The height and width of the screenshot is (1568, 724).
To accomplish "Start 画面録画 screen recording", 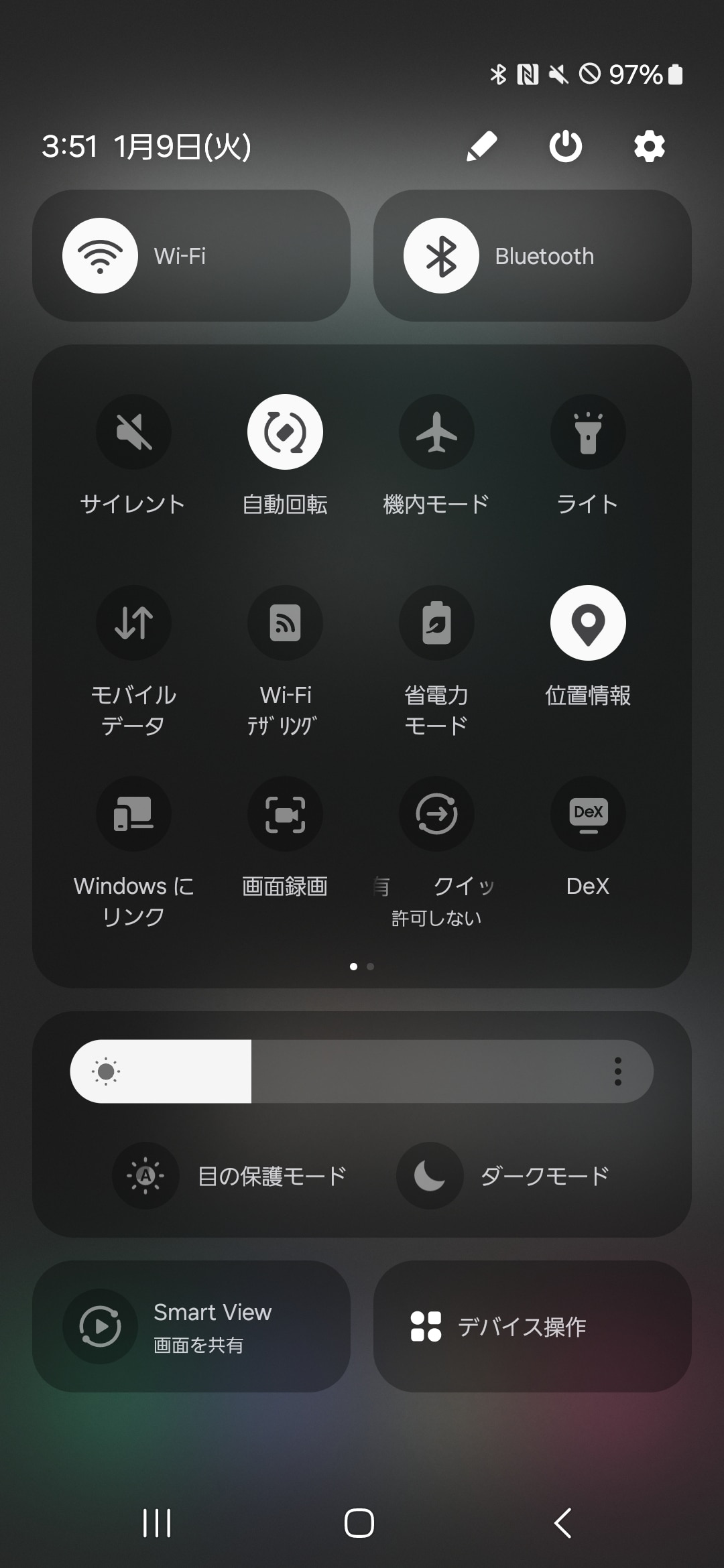I will tap(285, 814).
